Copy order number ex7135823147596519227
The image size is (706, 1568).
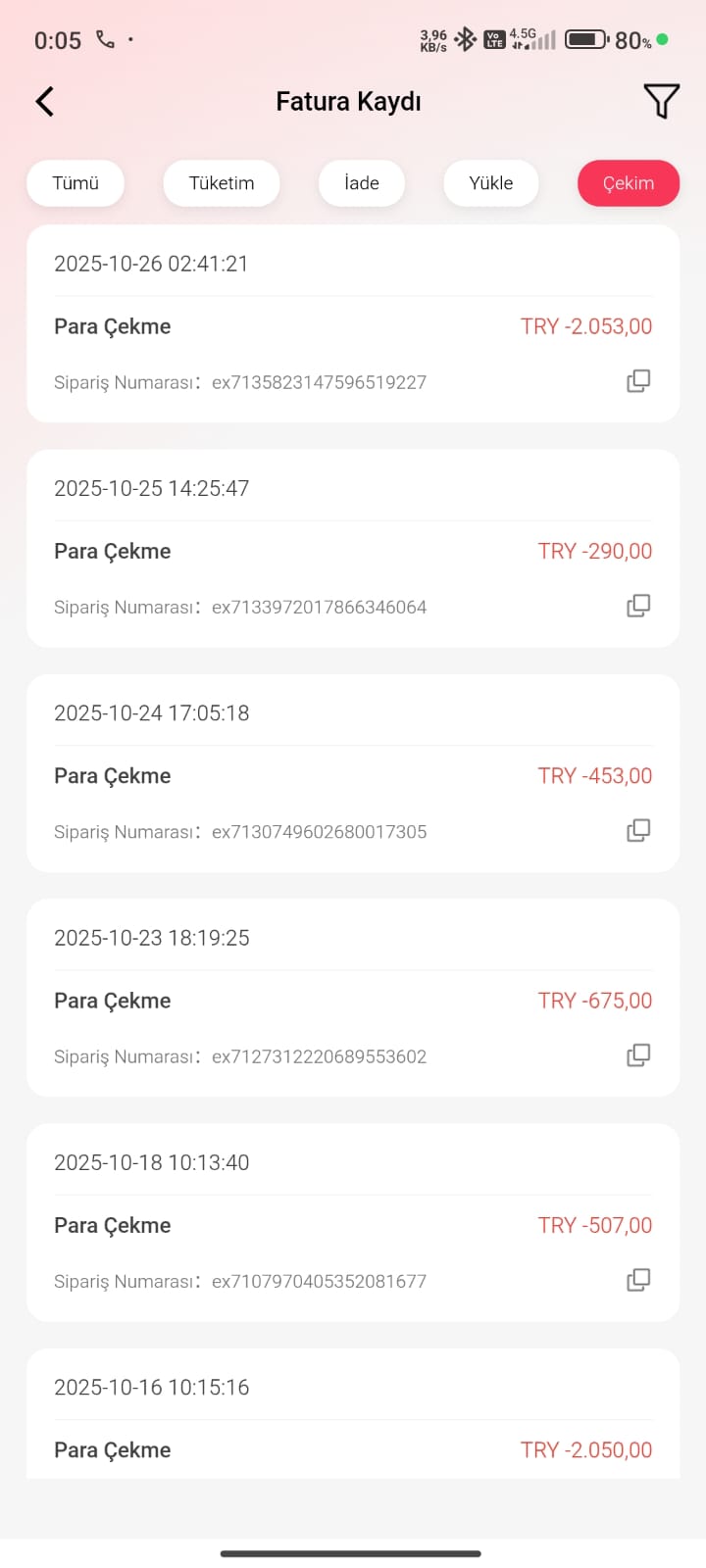[x=638, y=381]
